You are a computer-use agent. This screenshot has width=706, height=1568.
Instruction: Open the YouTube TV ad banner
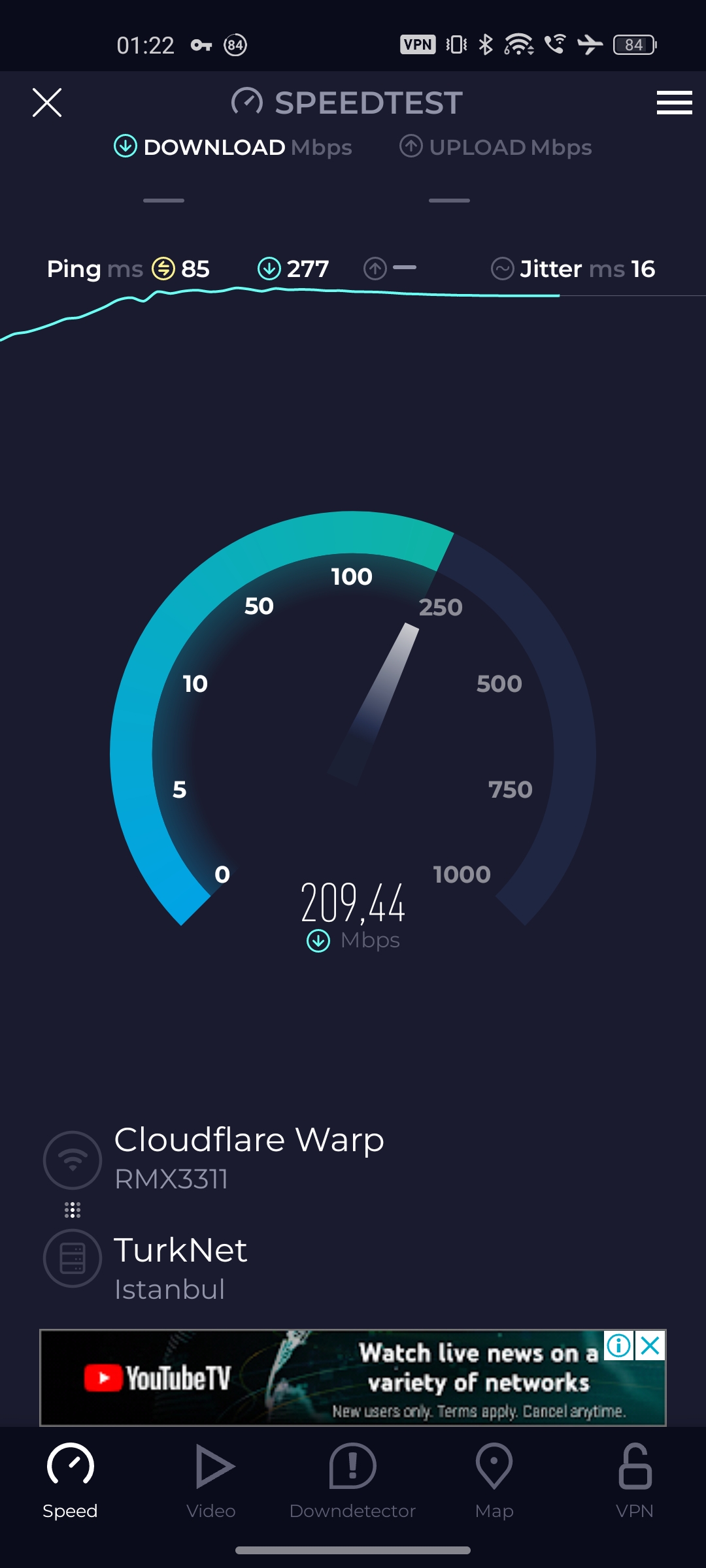327,1379
